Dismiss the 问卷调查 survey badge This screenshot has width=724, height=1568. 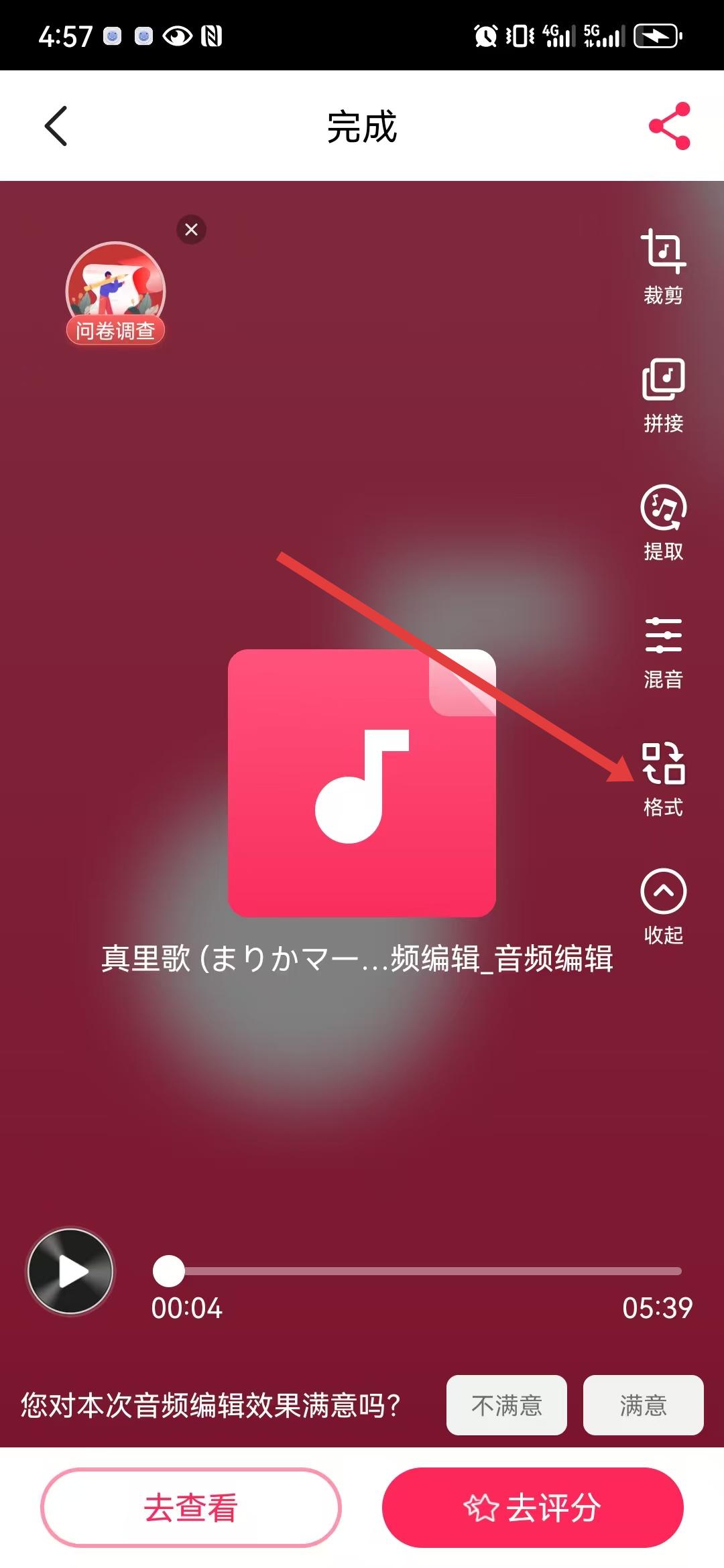pos(191,230)
